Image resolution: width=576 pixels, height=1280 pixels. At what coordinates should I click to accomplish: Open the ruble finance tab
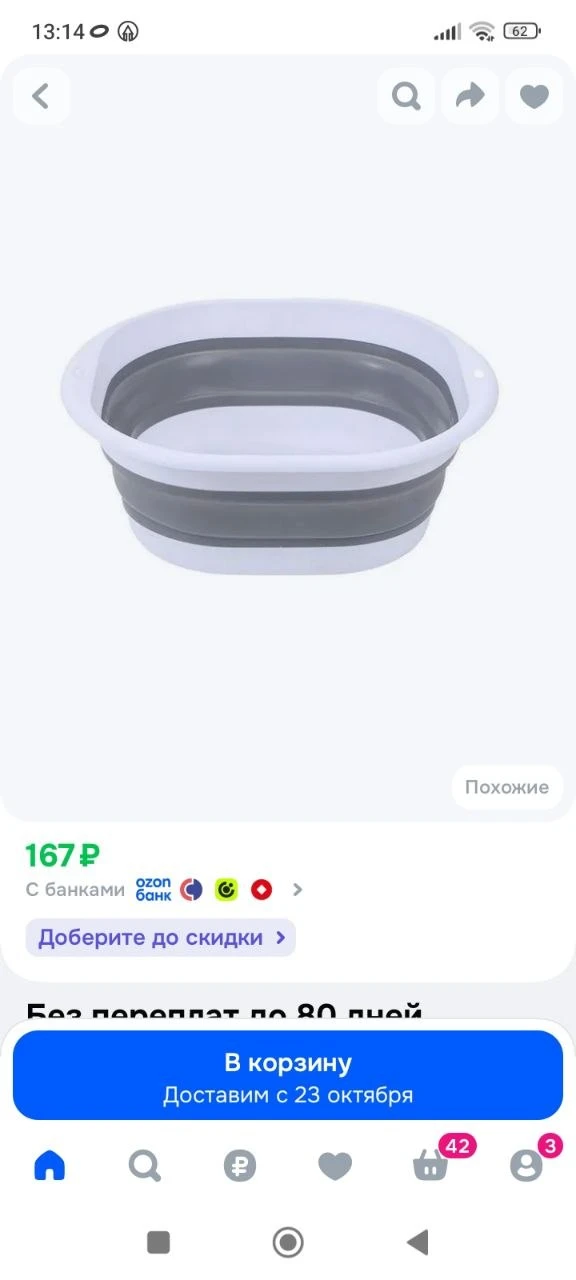tap(240, 1166)
